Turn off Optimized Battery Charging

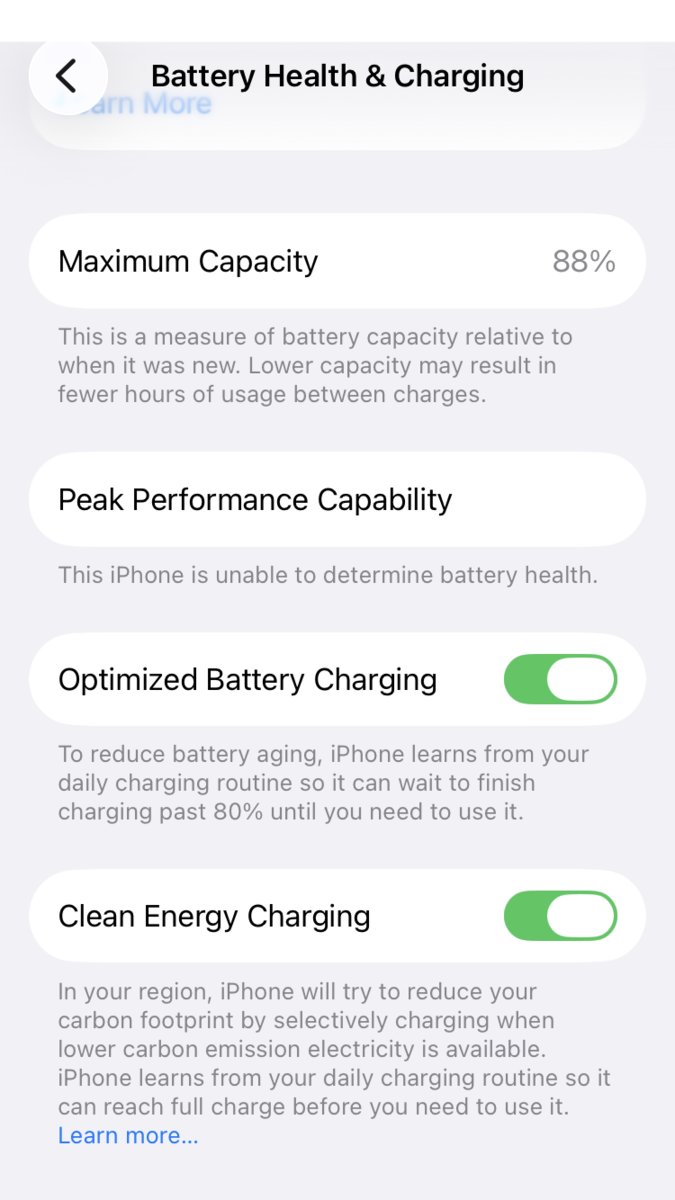click(560, 680)
